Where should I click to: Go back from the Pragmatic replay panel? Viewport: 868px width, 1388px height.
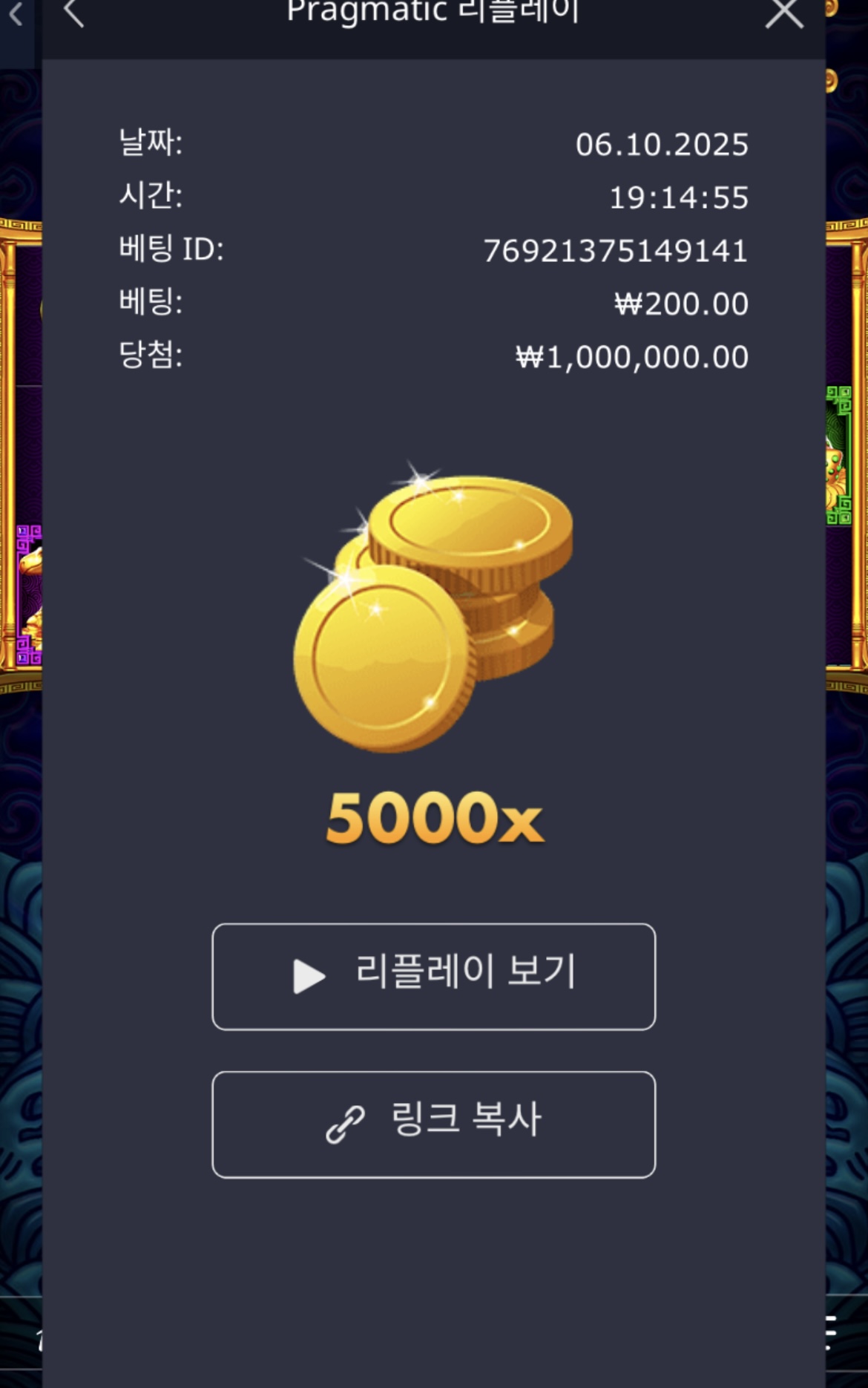click(73, 13)
